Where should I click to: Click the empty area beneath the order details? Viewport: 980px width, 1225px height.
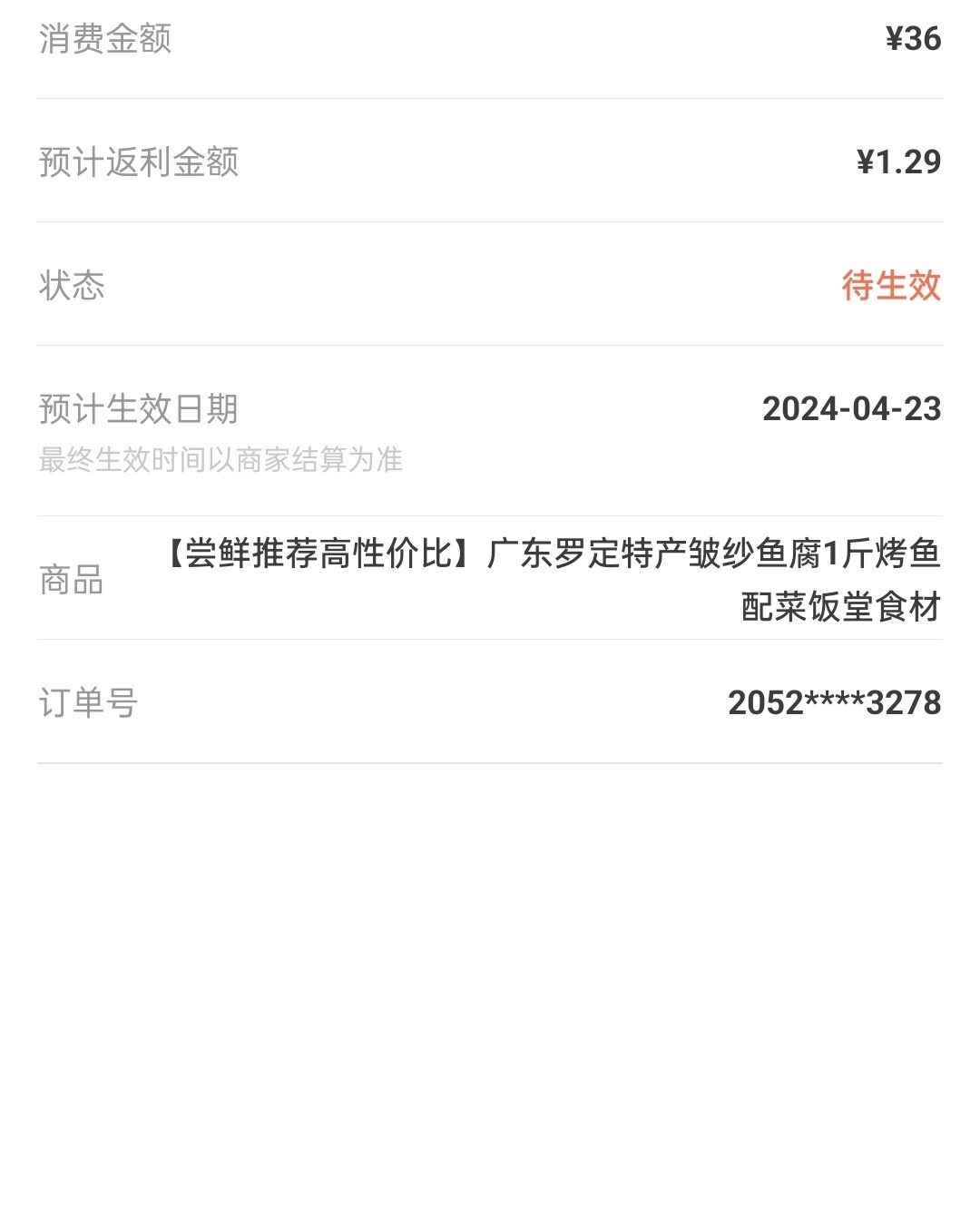click(490, 980)
